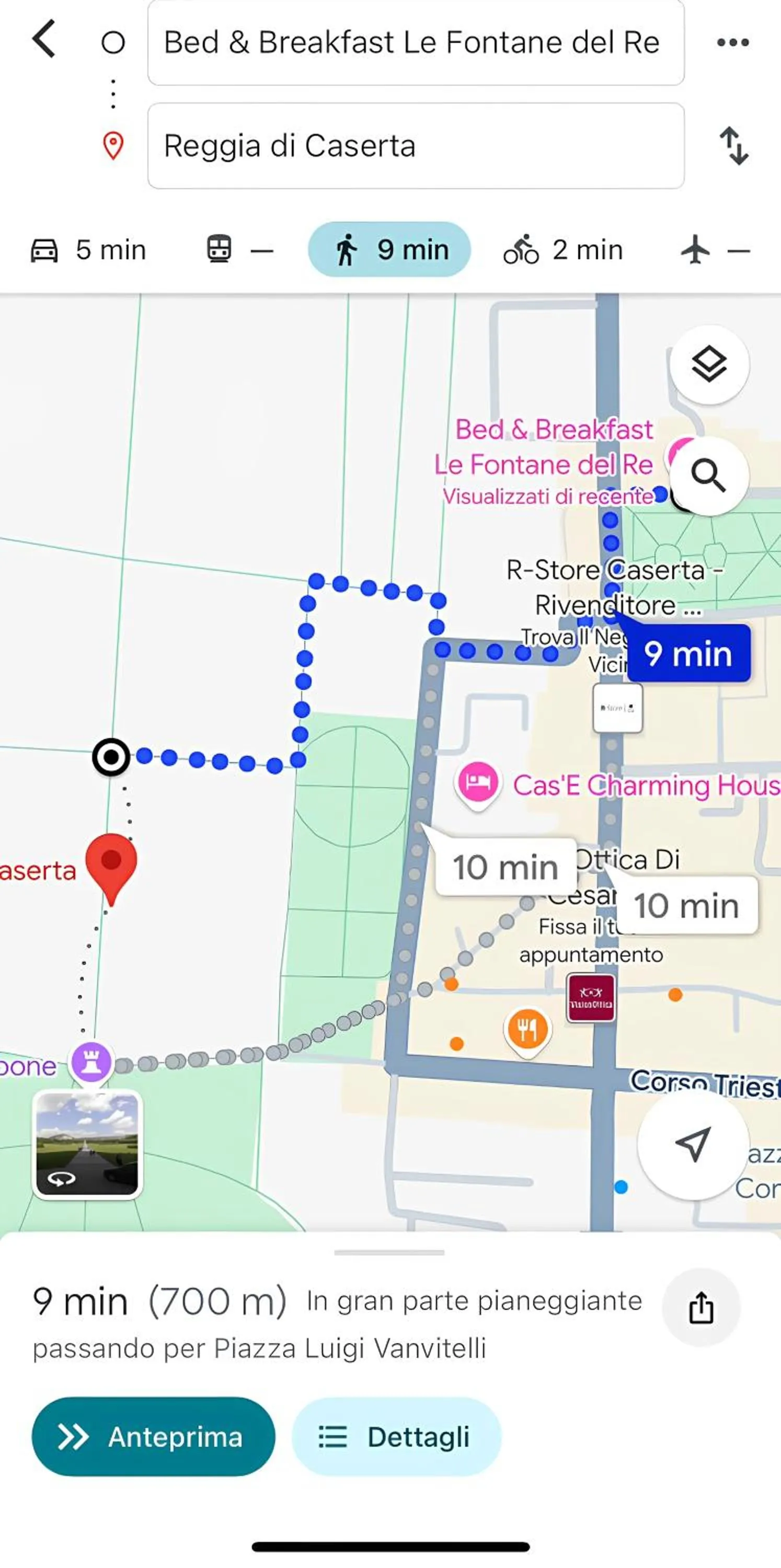Select the public transit mode
The image size is (781, 1568).
click(x=238, y=249)
